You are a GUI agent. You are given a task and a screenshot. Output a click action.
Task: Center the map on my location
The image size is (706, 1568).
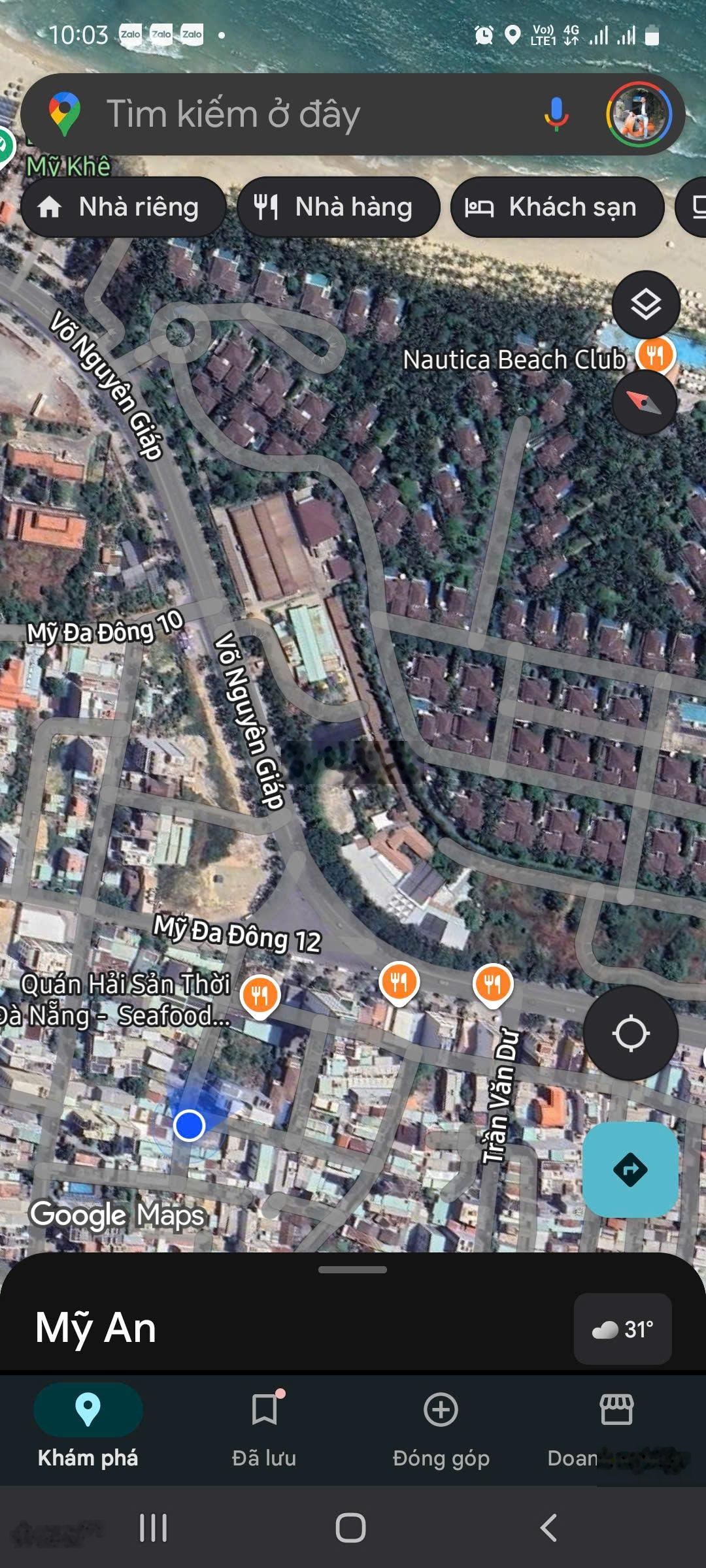click(x=631, y=1034)
